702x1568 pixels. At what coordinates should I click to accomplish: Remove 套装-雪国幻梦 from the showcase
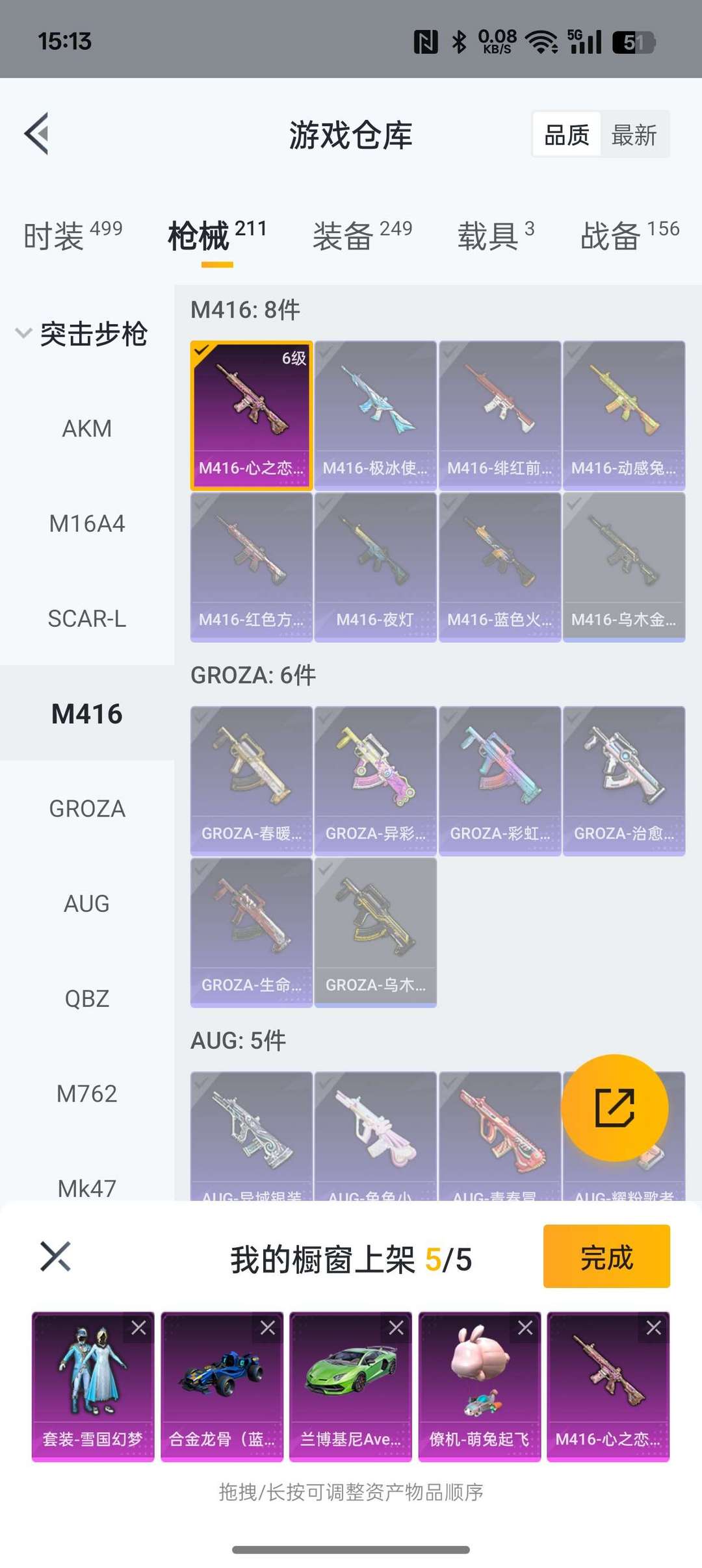click(x=138, y=1328)
